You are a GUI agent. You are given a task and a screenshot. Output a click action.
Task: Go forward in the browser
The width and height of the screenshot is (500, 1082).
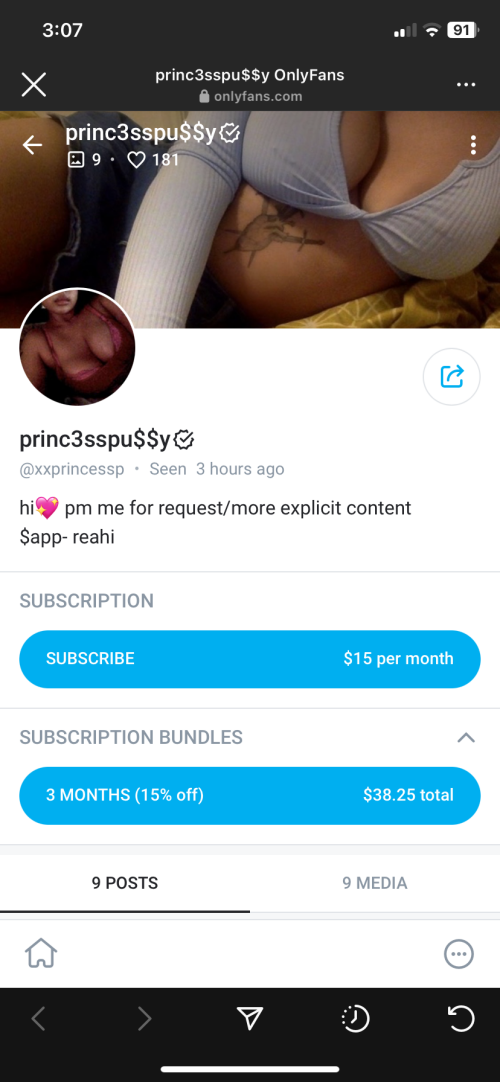click(x=144, y=1019)
